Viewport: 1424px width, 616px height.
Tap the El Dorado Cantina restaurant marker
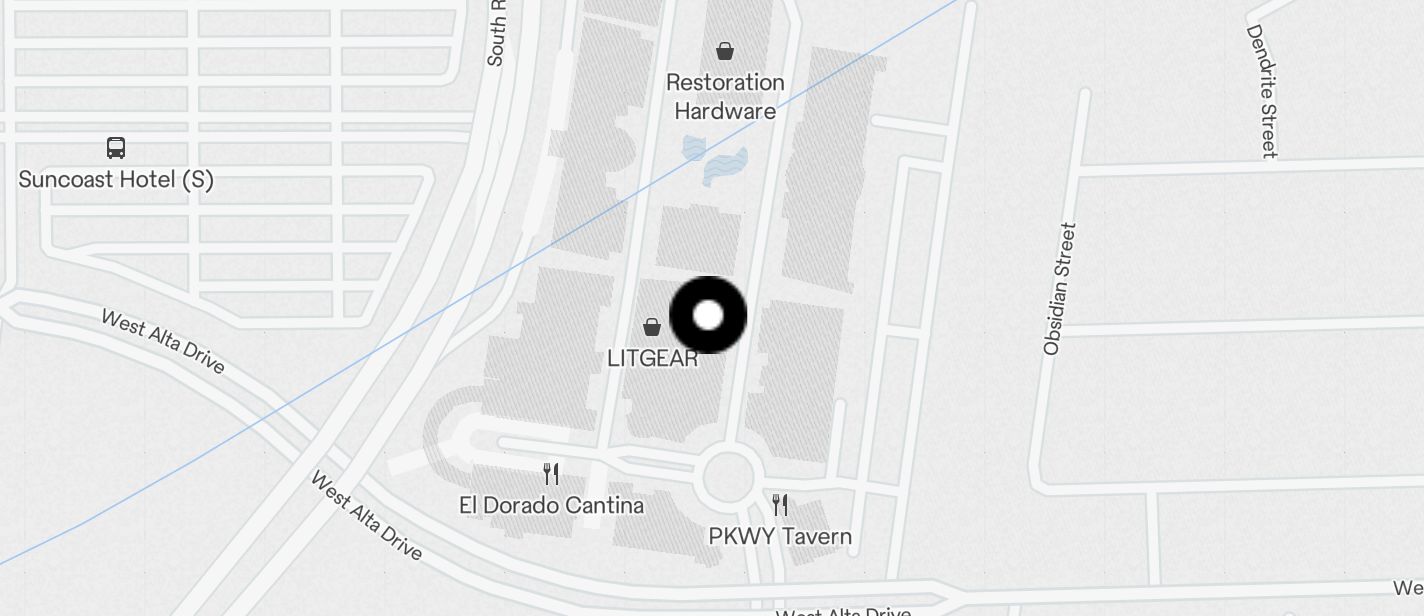coord(551,473)
